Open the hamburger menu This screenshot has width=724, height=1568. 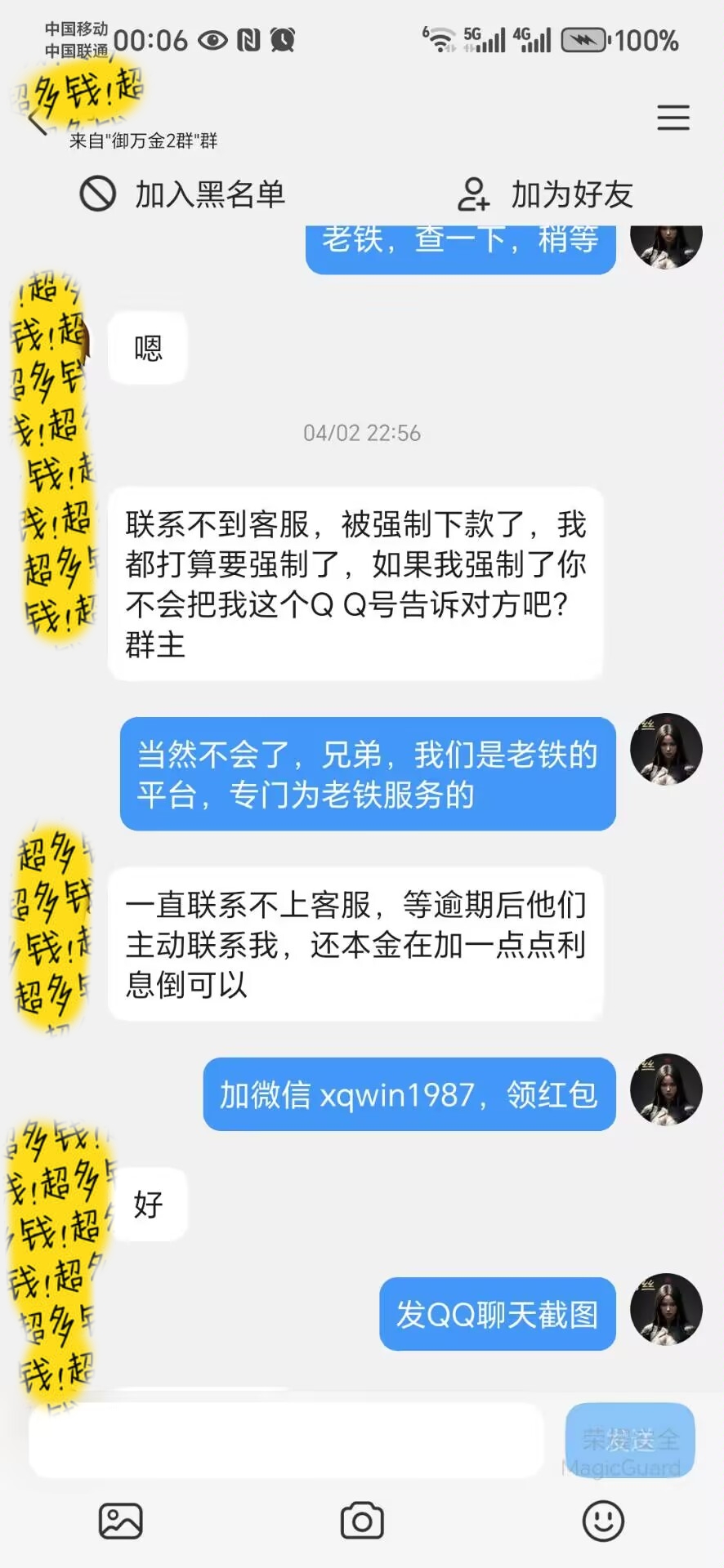coord(673,118)
